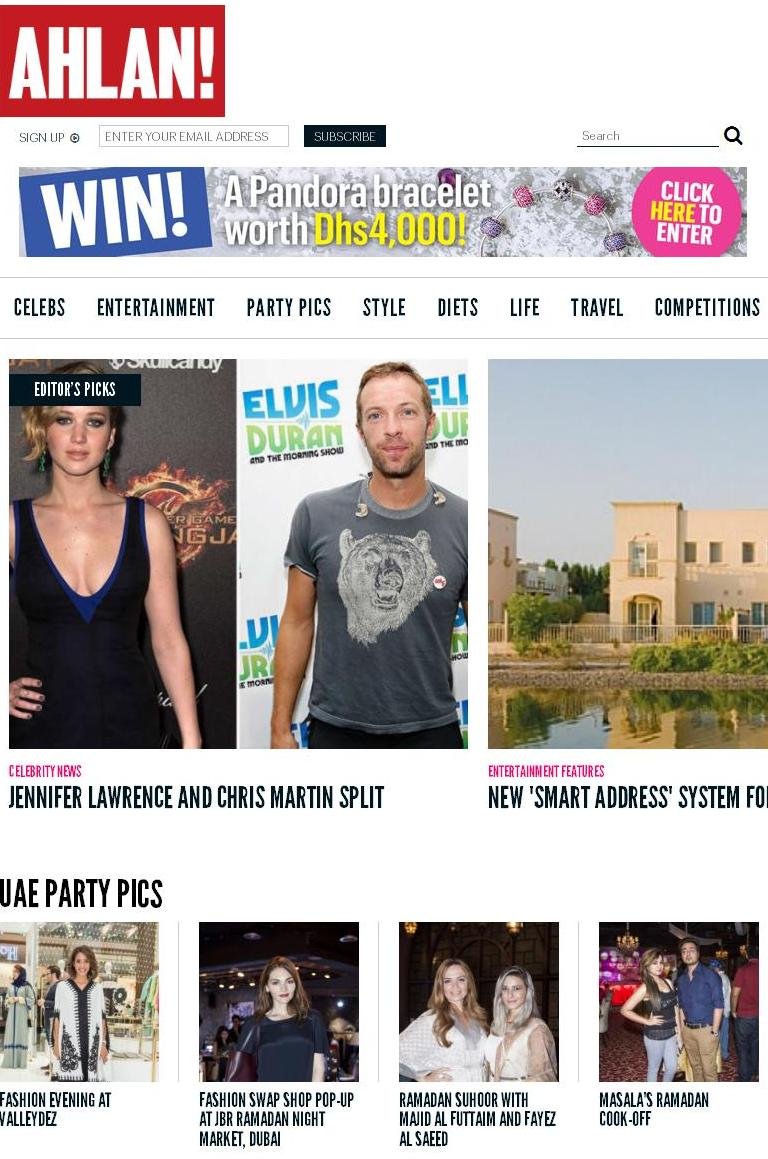View the Competitions section
The image size is (768, 1159).
pyautogui.click(x=706, y=308)
